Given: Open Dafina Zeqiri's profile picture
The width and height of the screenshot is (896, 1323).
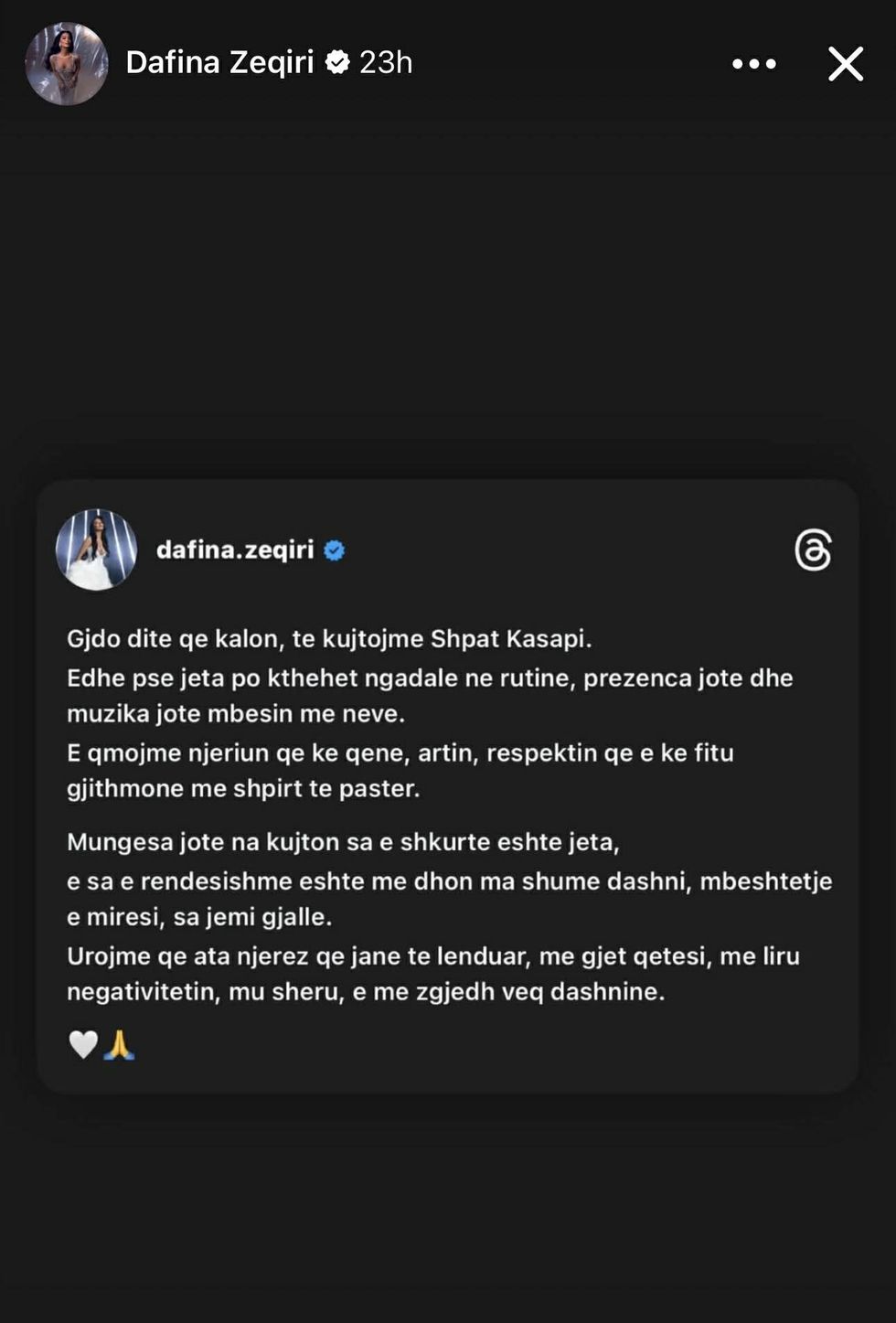Looking at the screenshot, I should 67,64.
